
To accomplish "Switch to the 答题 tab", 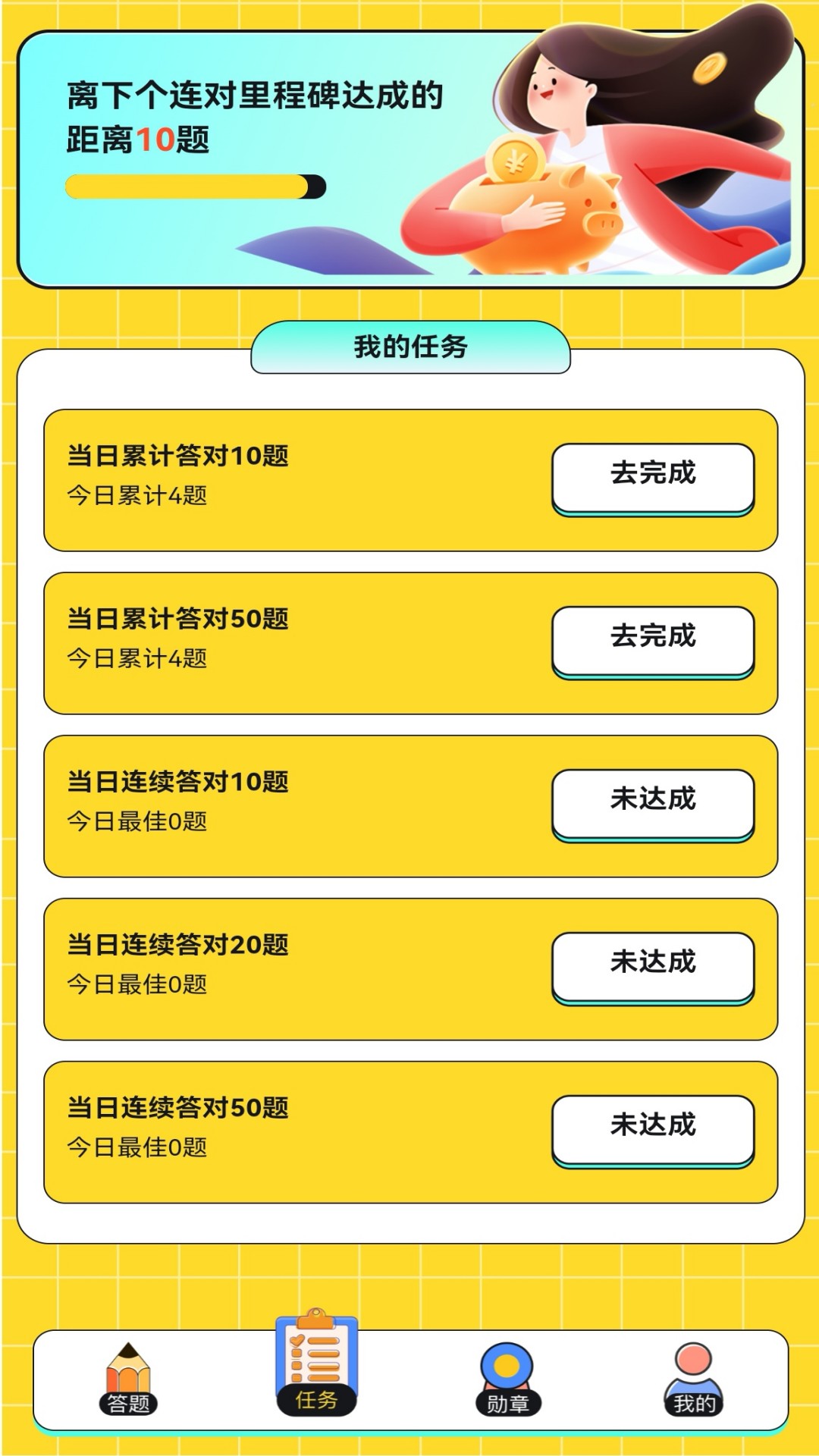I will 128,1379.
